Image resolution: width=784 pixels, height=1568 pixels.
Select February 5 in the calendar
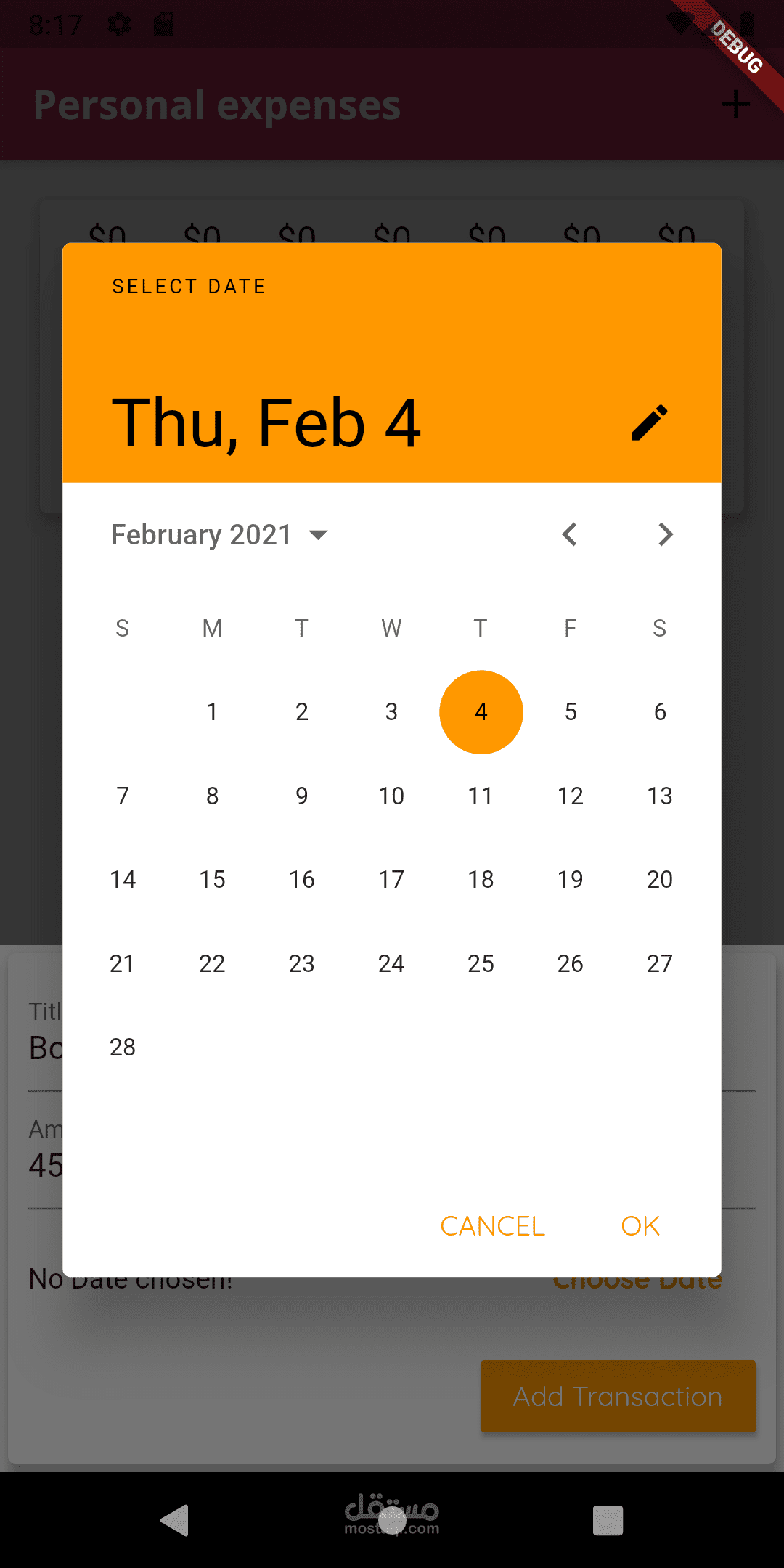tap(571, 712)
